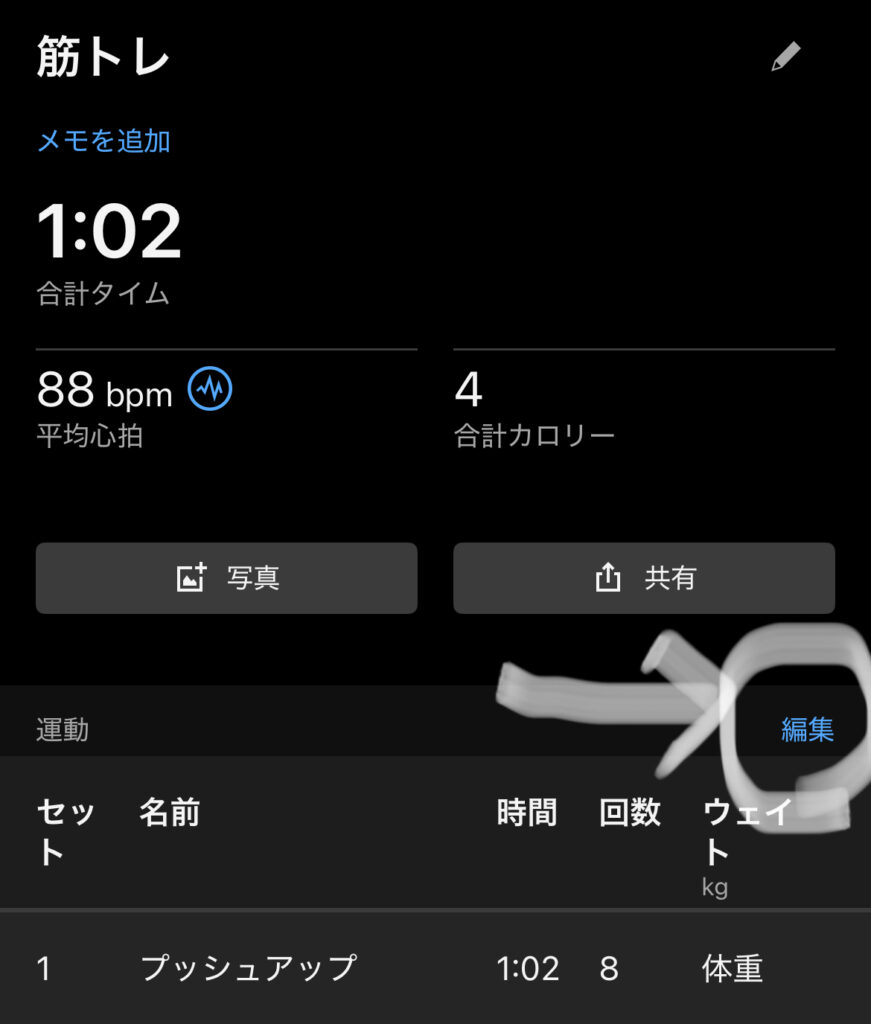This screenshot has width=871, height=1024.
Task: Tap the 写真 button to add photo
Action: coord(226,578)
